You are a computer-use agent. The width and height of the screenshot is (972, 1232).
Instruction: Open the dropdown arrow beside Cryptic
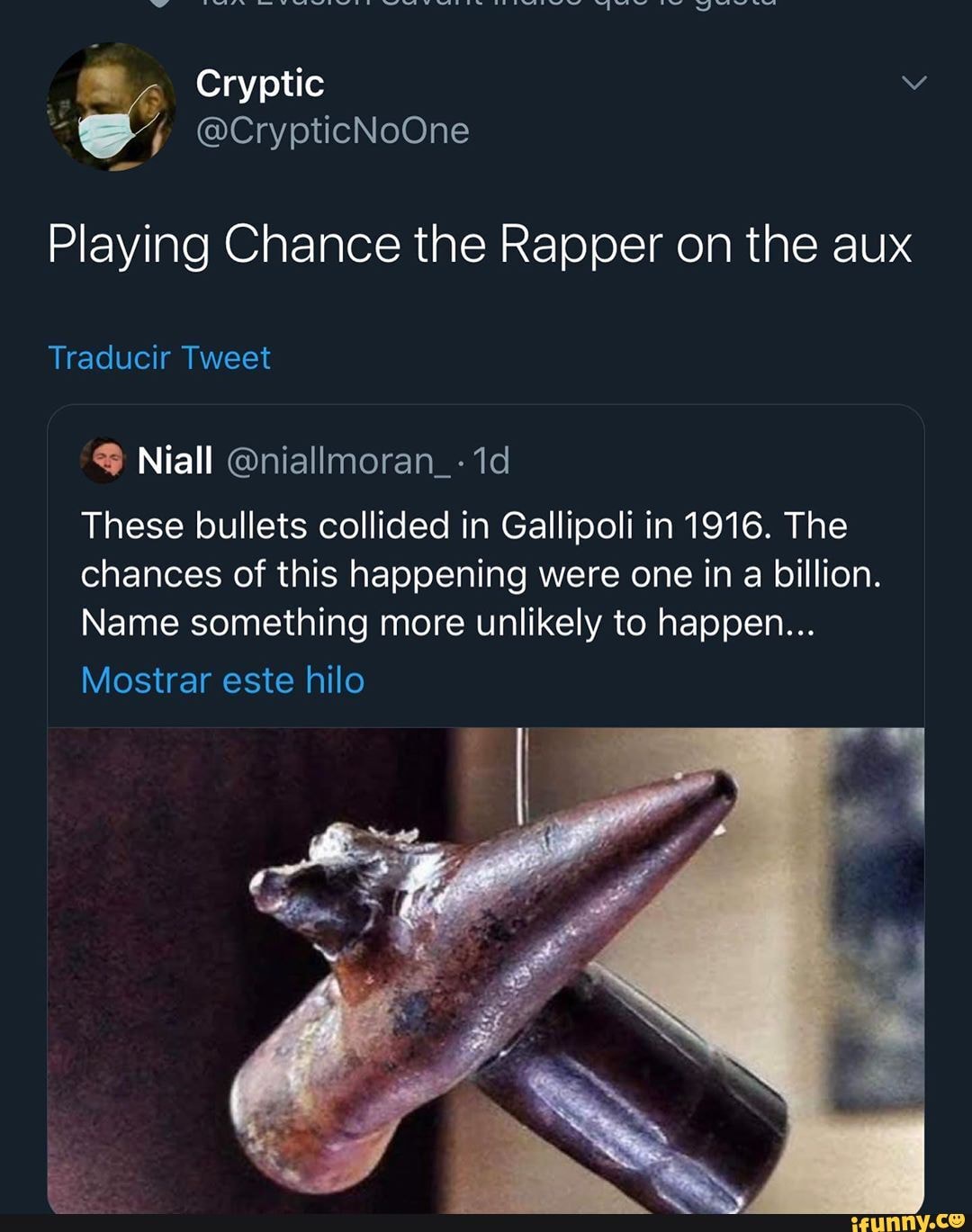coord(914,84)
